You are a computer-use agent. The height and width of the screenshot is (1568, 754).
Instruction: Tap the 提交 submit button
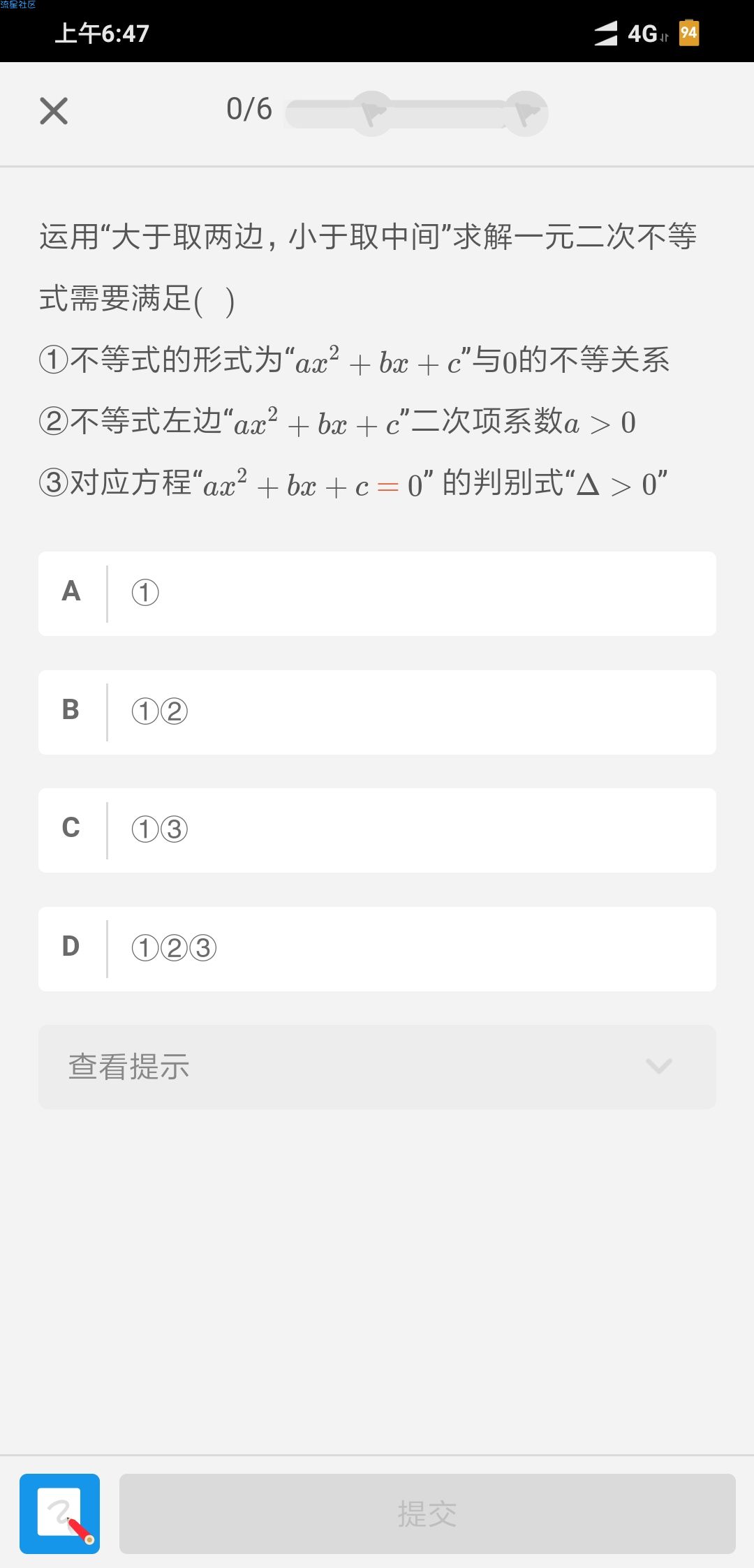(427, 1514)
